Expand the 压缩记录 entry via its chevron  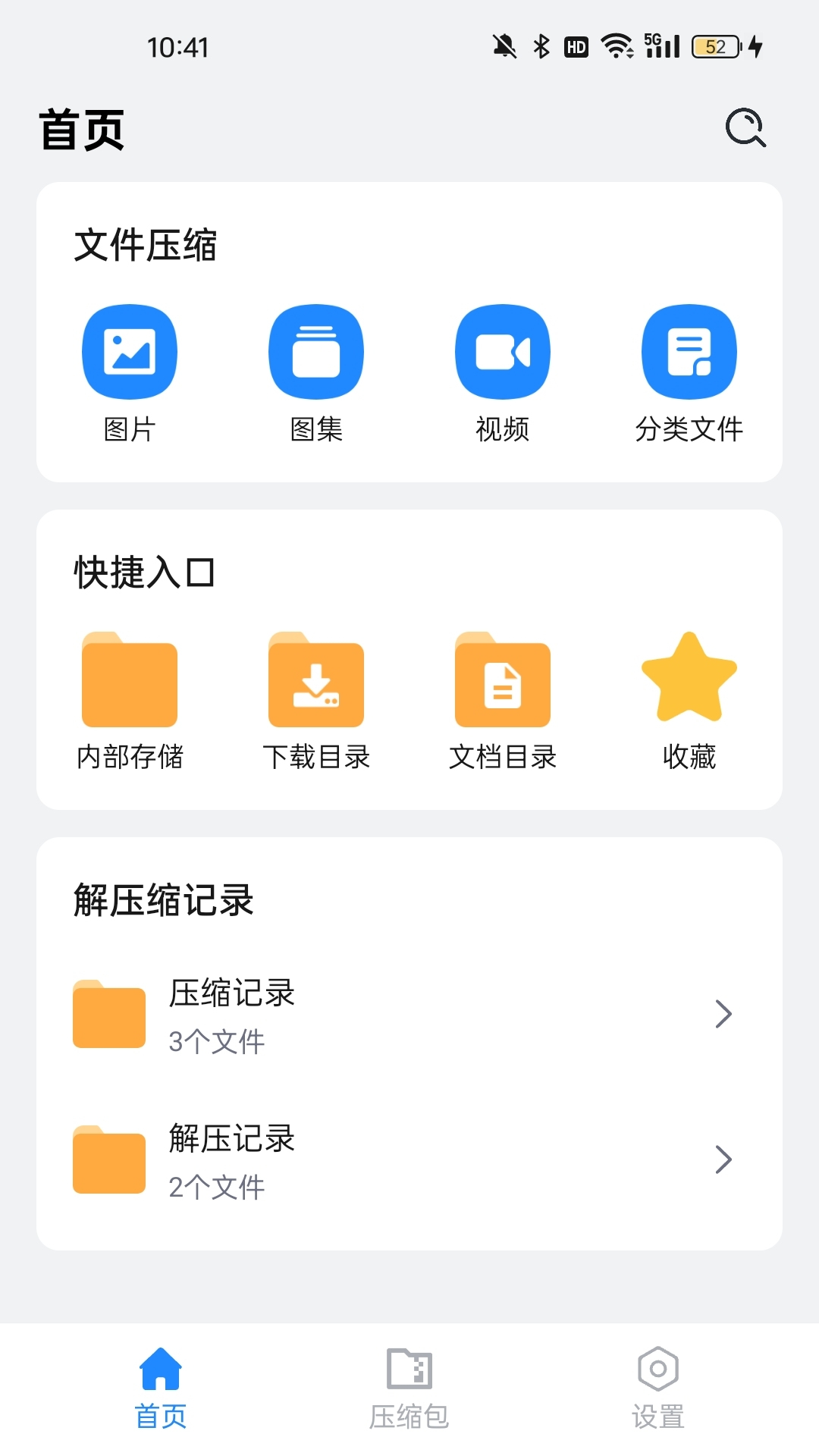(x=725, y=1014)
